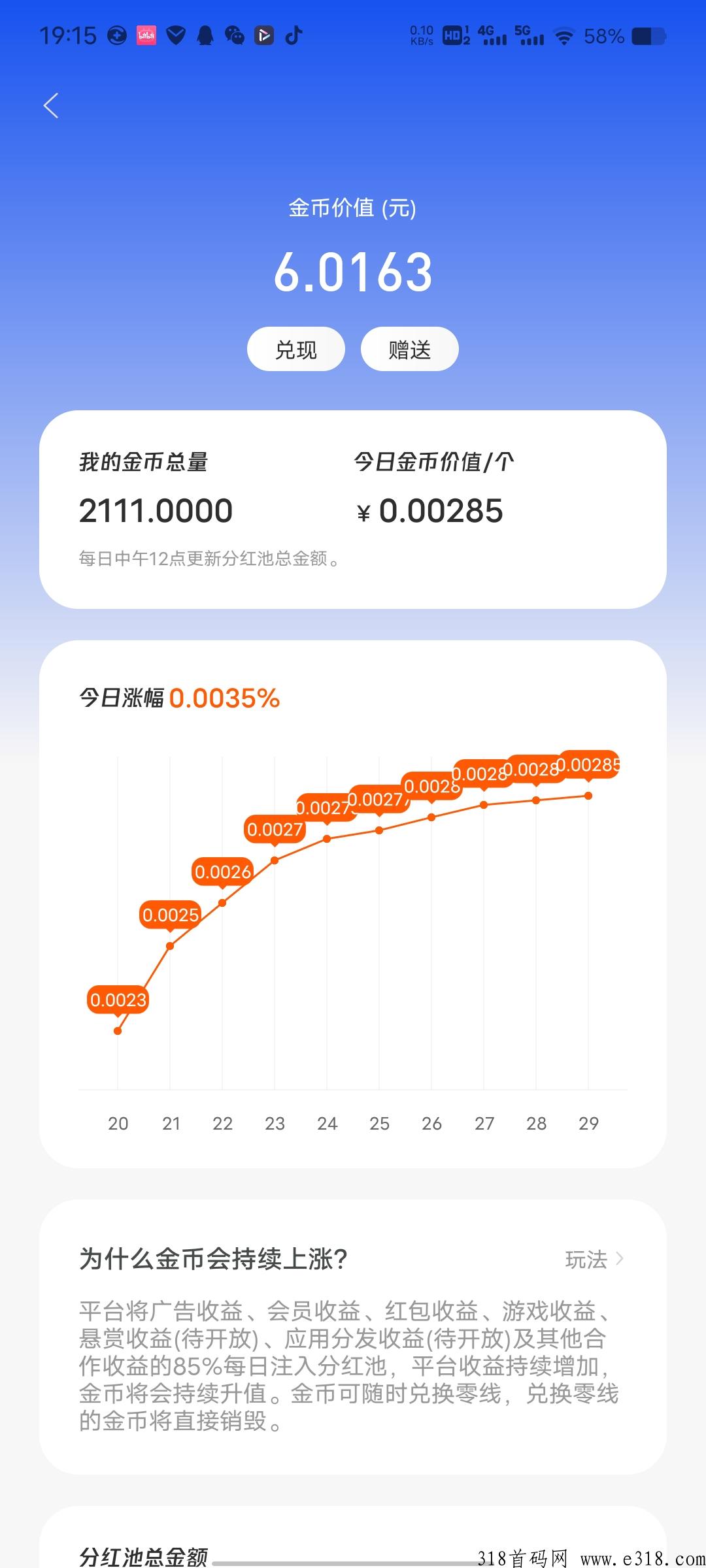Go back using the top-left arrow
The height and width of the screenshot is (1568, 706).
(51, 106)
